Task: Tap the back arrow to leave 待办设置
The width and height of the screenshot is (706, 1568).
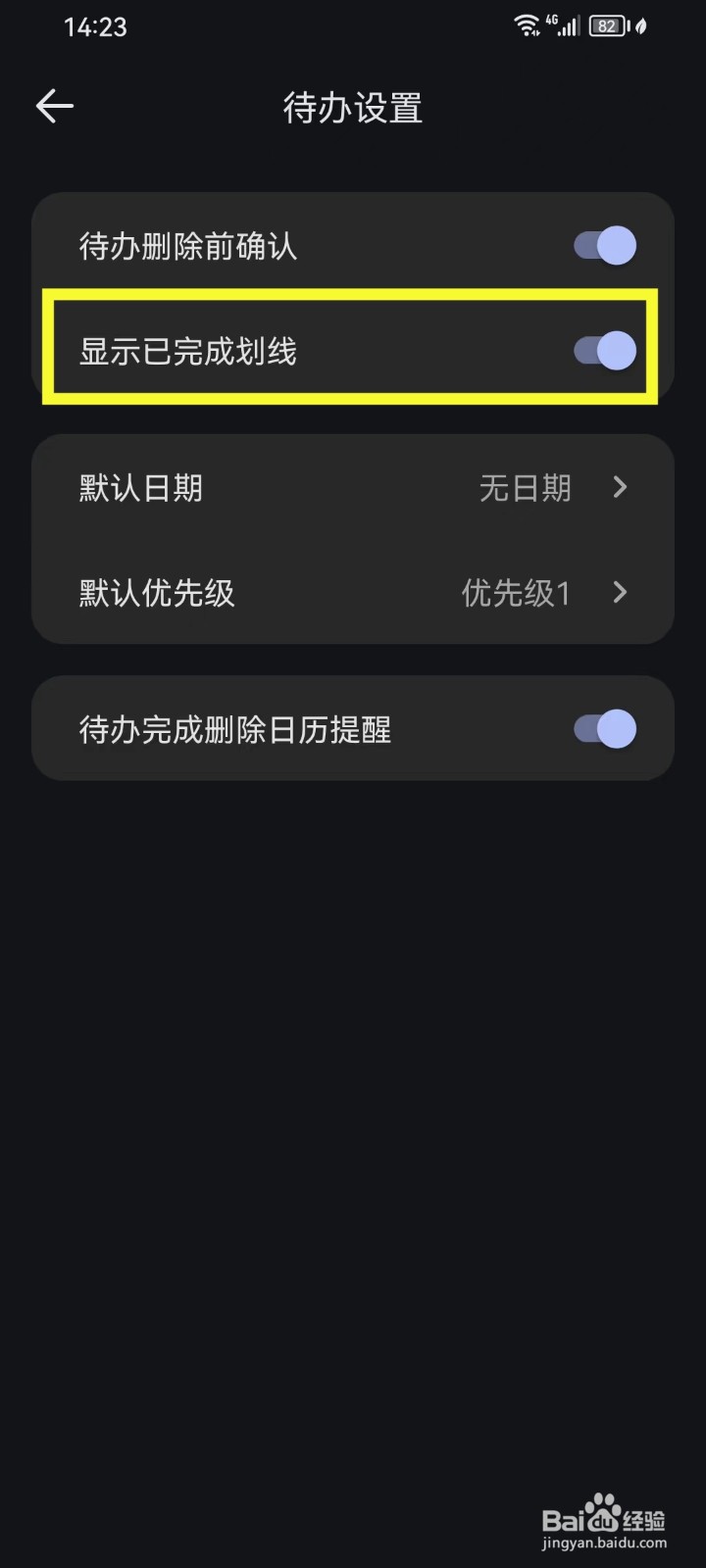Action: pos(54,105)
